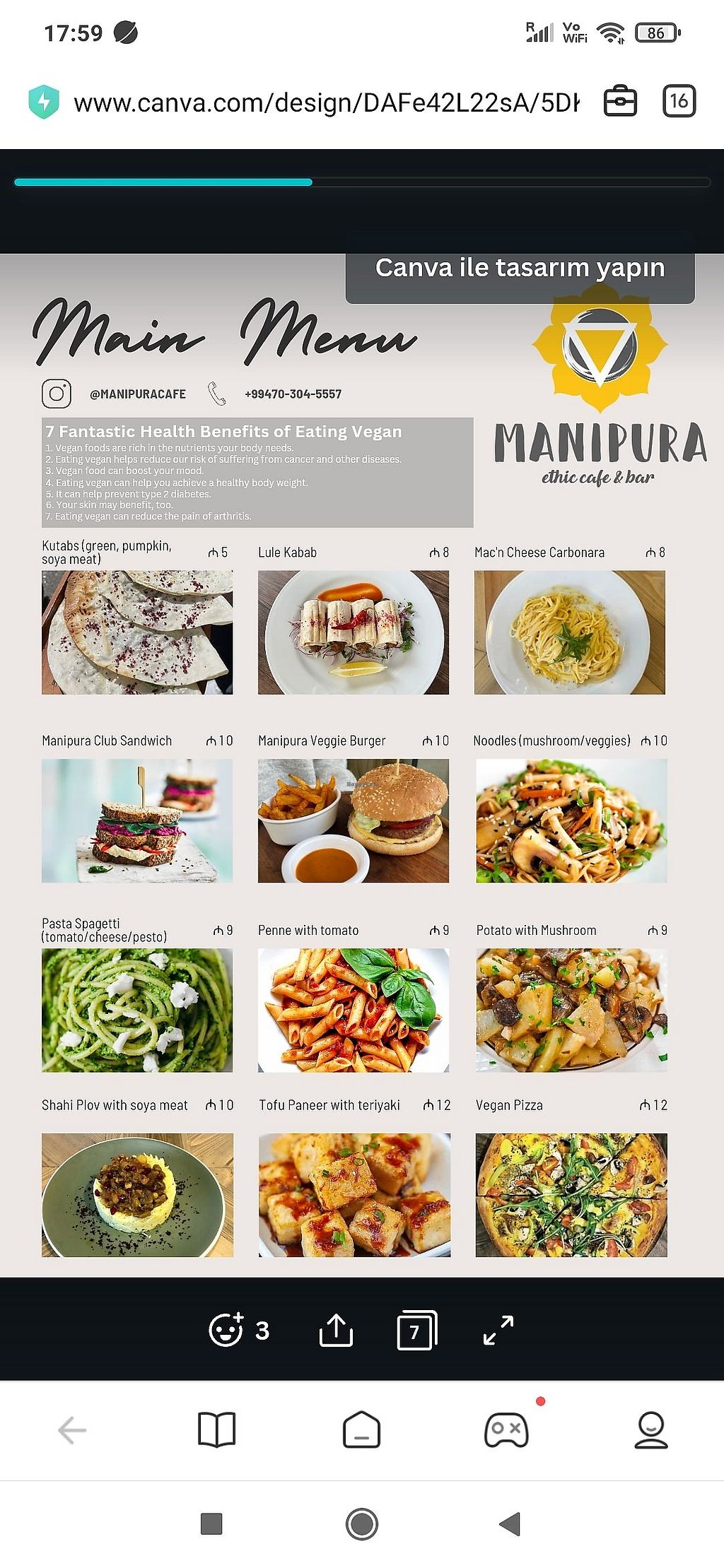This screenshot has height=1568, width=724.
Task: Open the browser toolbox briefcase icon
Action: [620, 102]
